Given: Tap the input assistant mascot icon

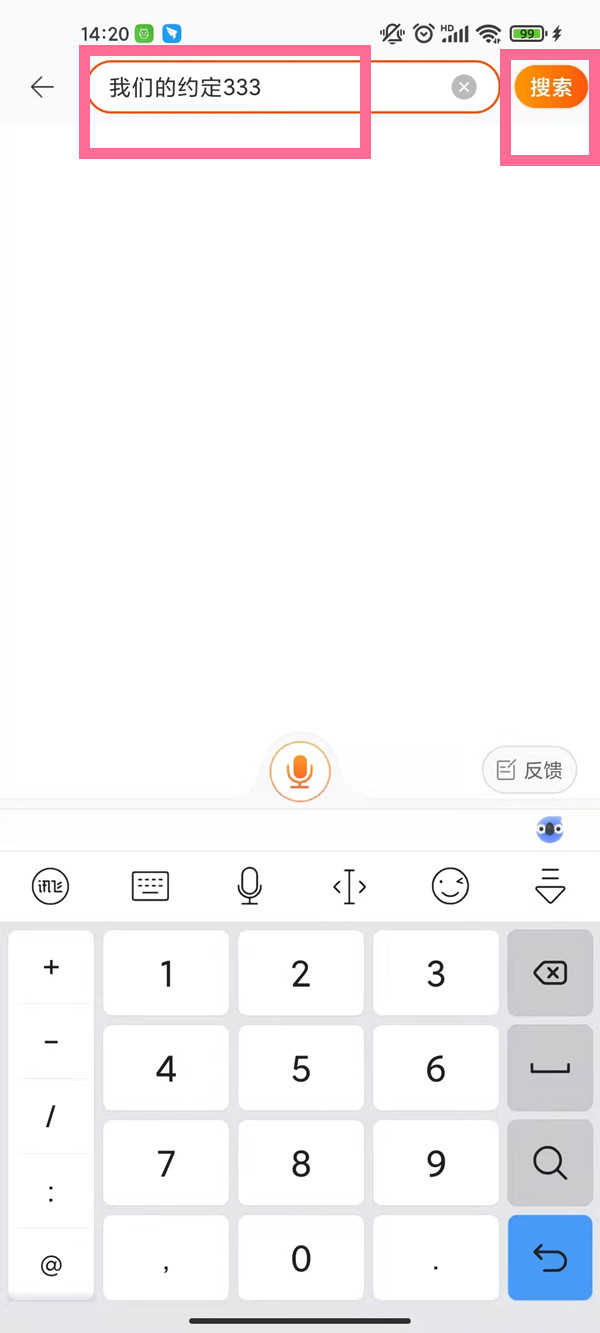Looking at the screenshot, I should pyautogui.click(x=550, y=829).
